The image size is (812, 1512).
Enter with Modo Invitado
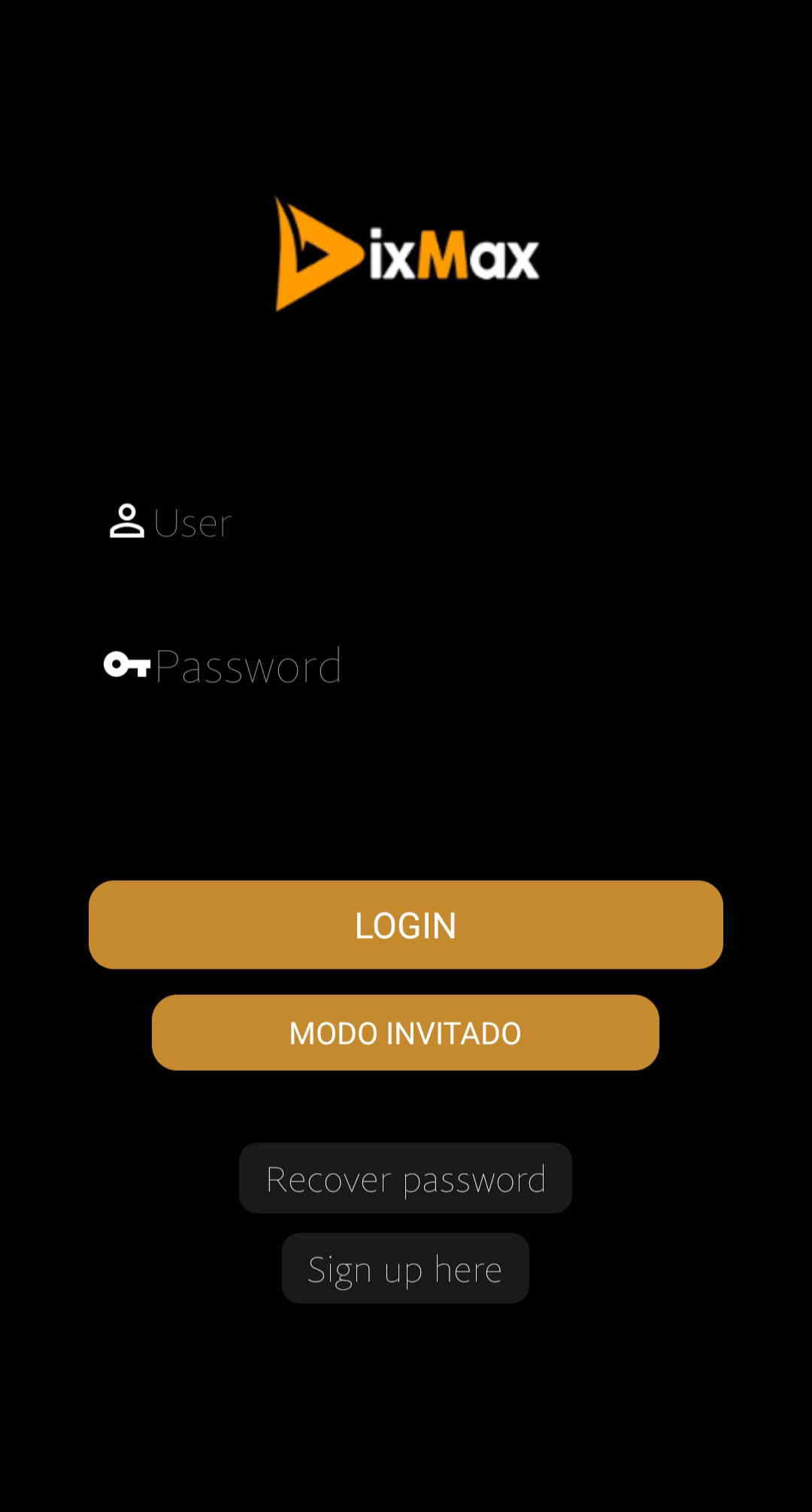406,1033
